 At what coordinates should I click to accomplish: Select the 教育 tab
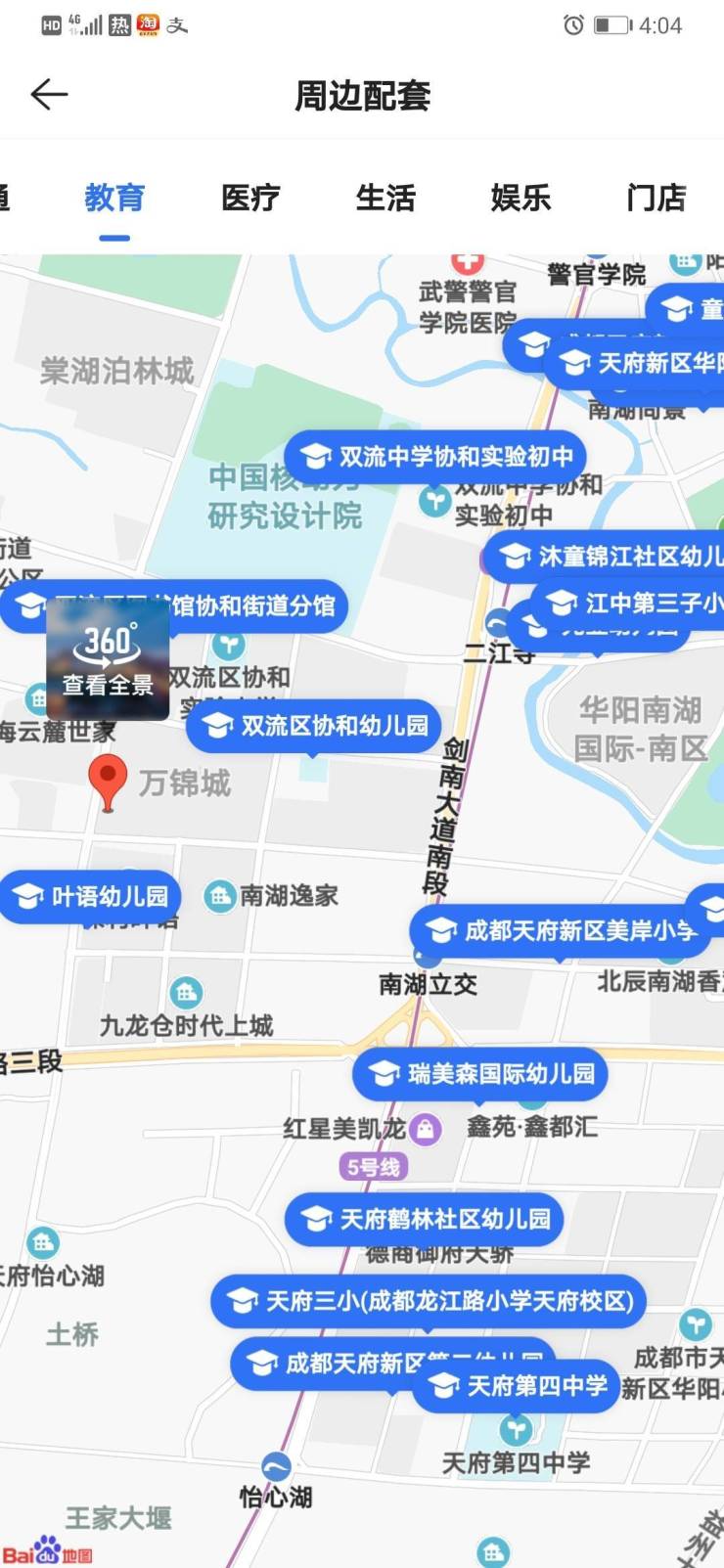(114, 199)
